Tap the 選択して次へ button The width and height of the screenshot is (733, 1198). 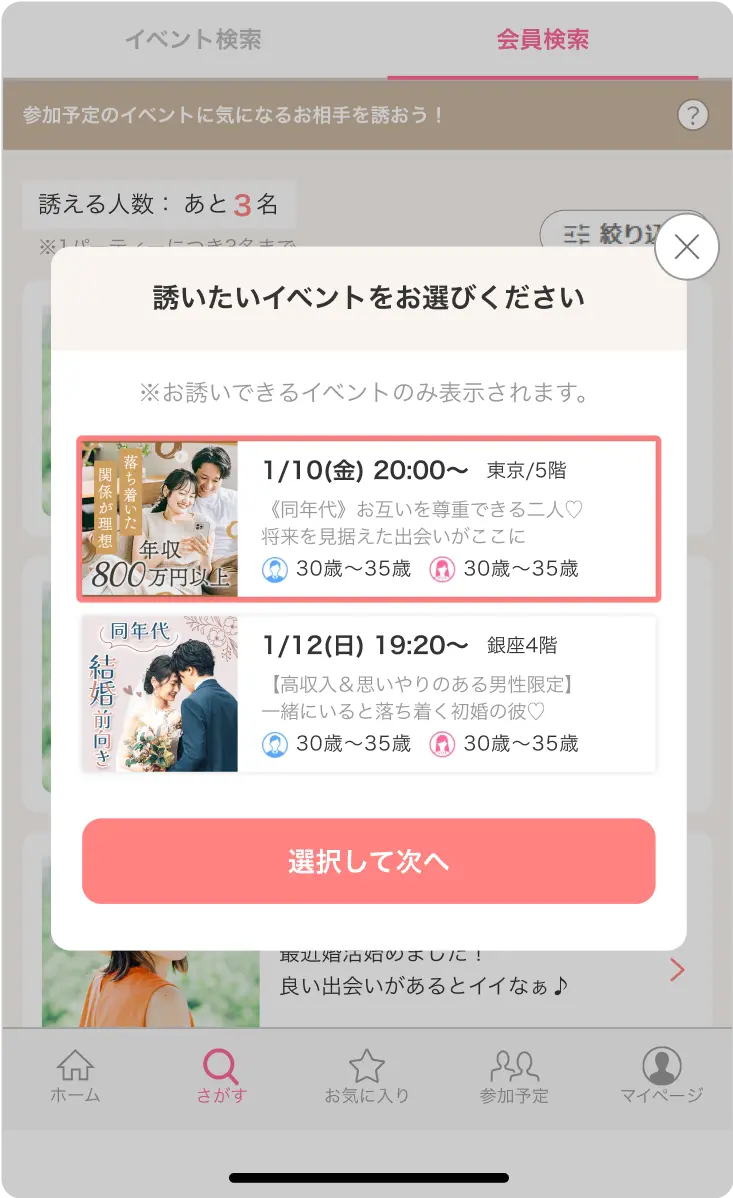pyautogui.click(x=368, y=861)
